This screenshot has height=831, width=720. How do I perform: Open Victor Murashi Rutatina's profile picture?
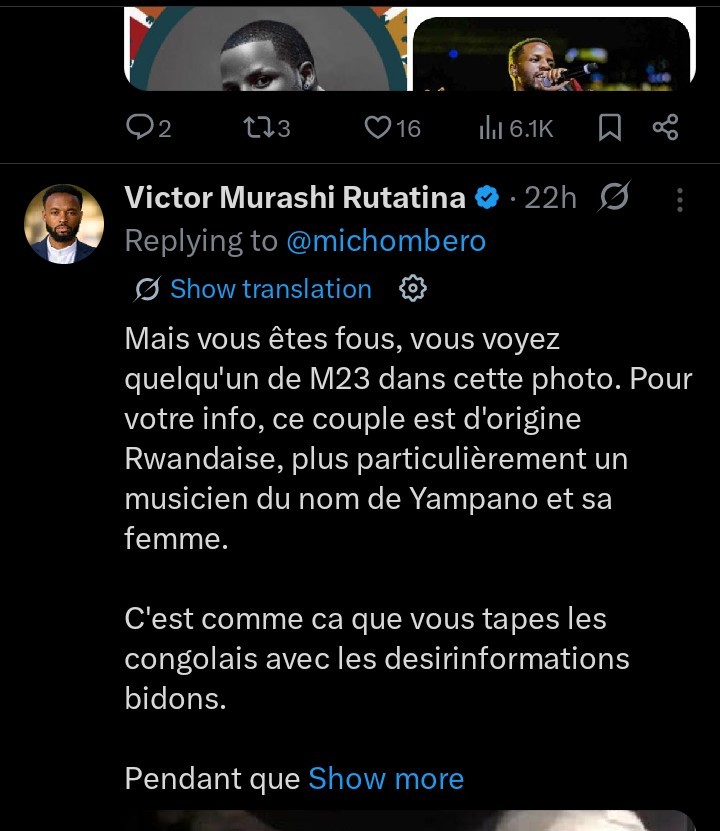click(x=64, y=223)
